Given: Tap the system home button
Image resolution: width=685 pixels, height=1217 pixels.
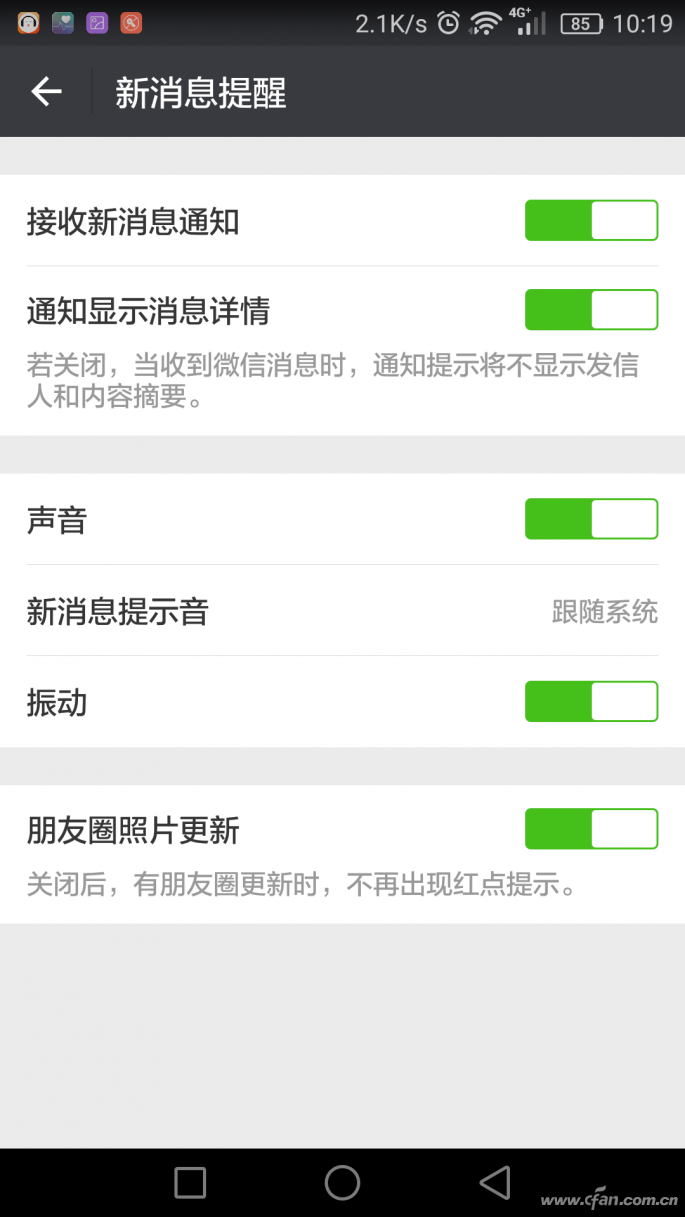Looking at the screenshot, I should click(342, 1182).
